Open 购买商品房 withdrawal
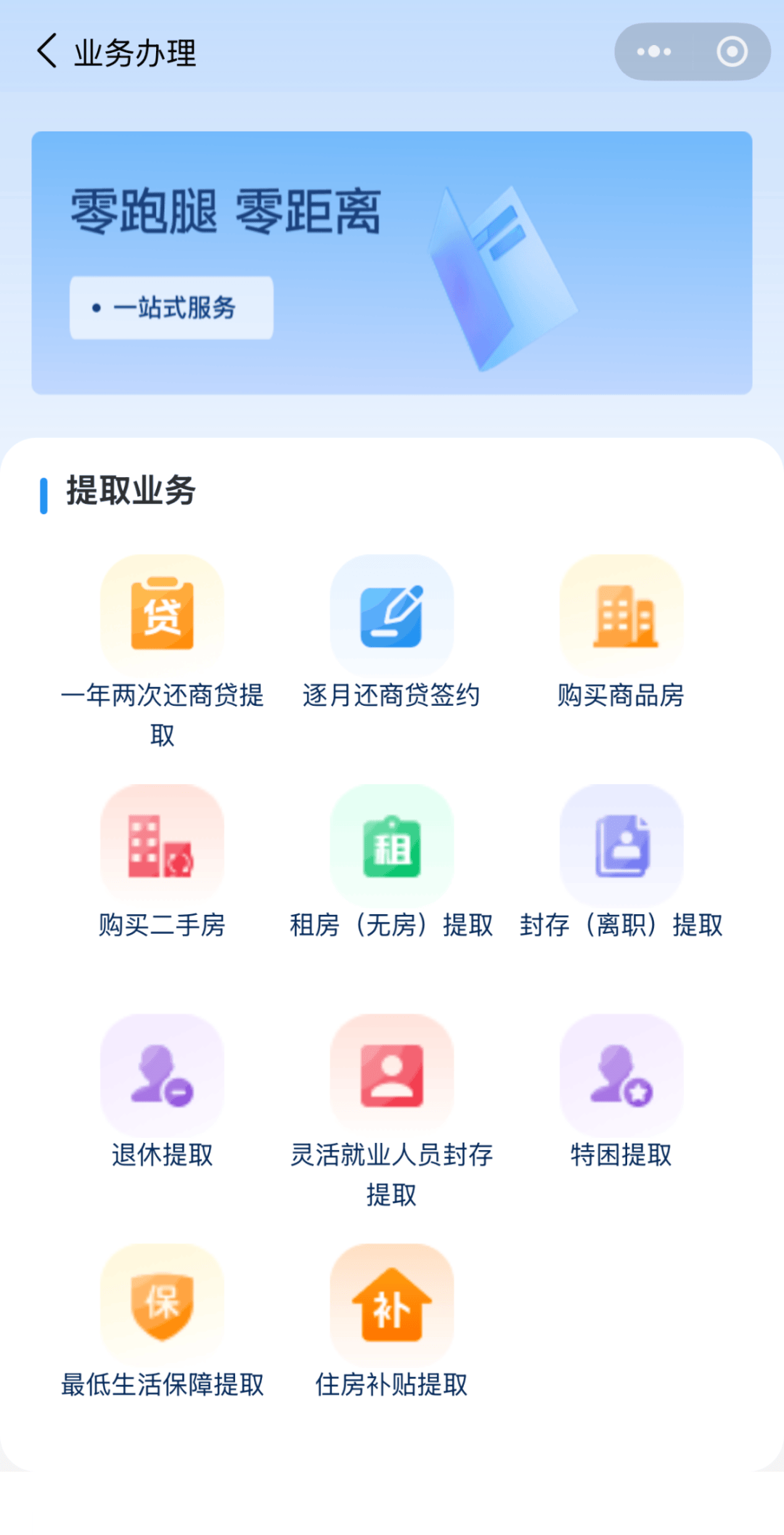The height and width of the screenshot is (1535, 784). click(x=621, y=616)
